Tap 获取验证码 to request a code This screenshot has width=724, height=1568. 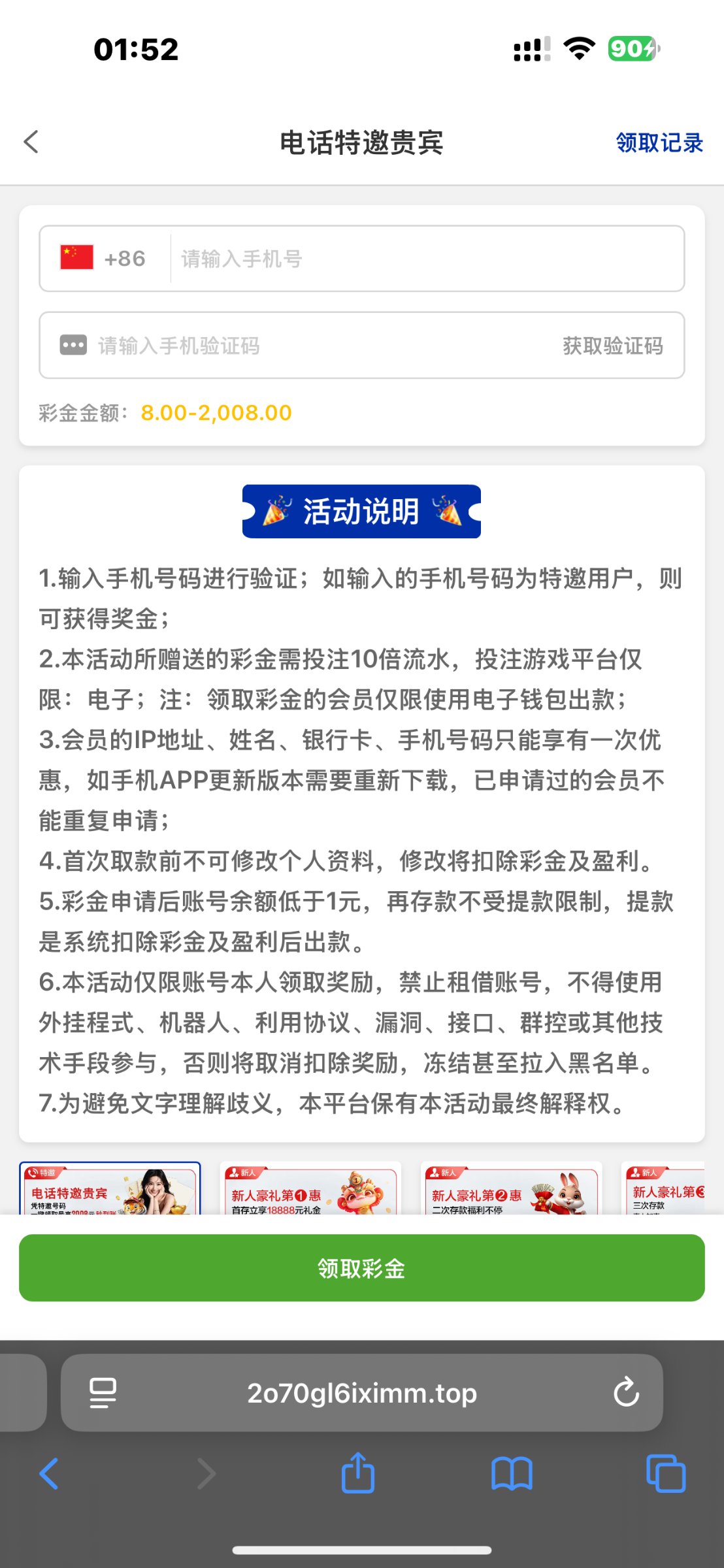click(612, 346)
